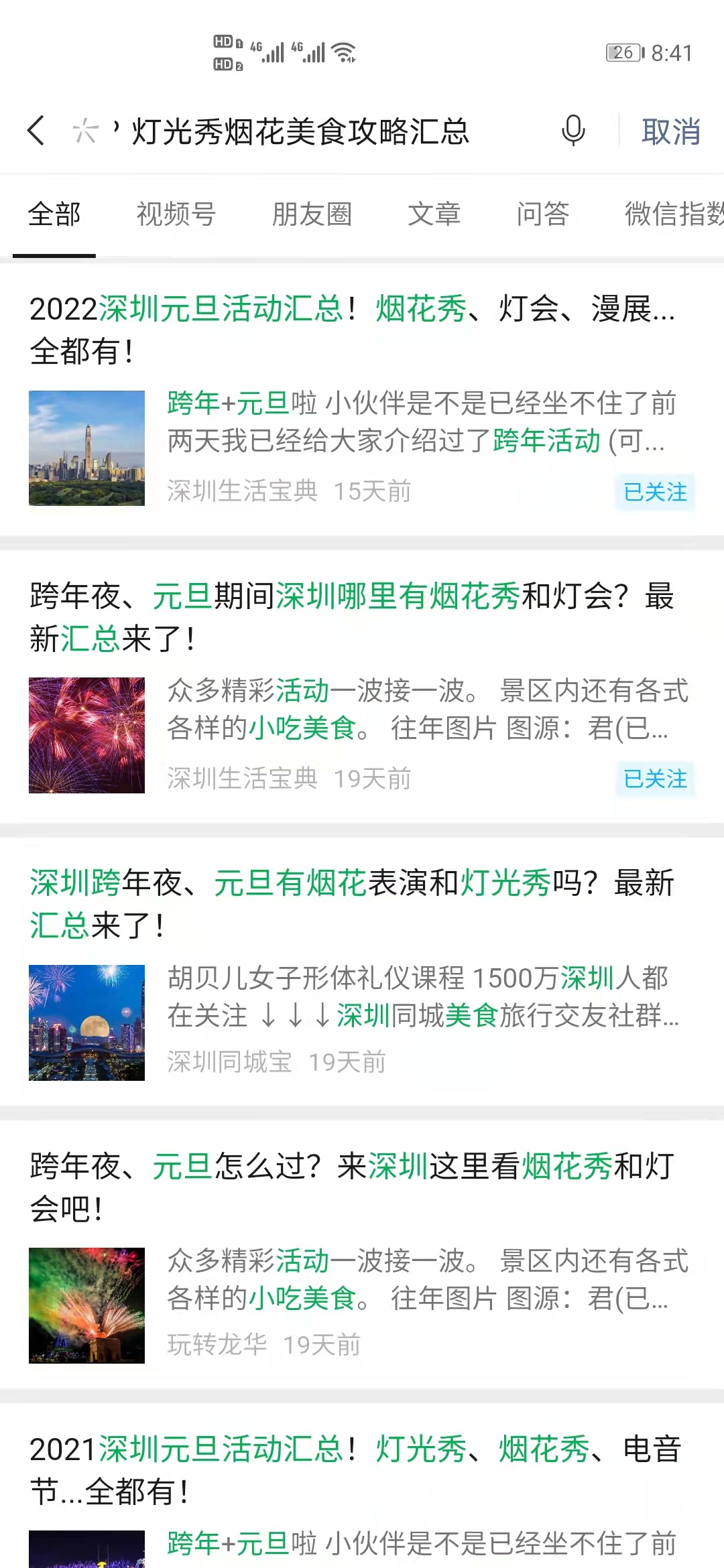Tap 已关注 on the 15天前 article
Viewport: 724px width, 1568px height.
click(655, 492)
